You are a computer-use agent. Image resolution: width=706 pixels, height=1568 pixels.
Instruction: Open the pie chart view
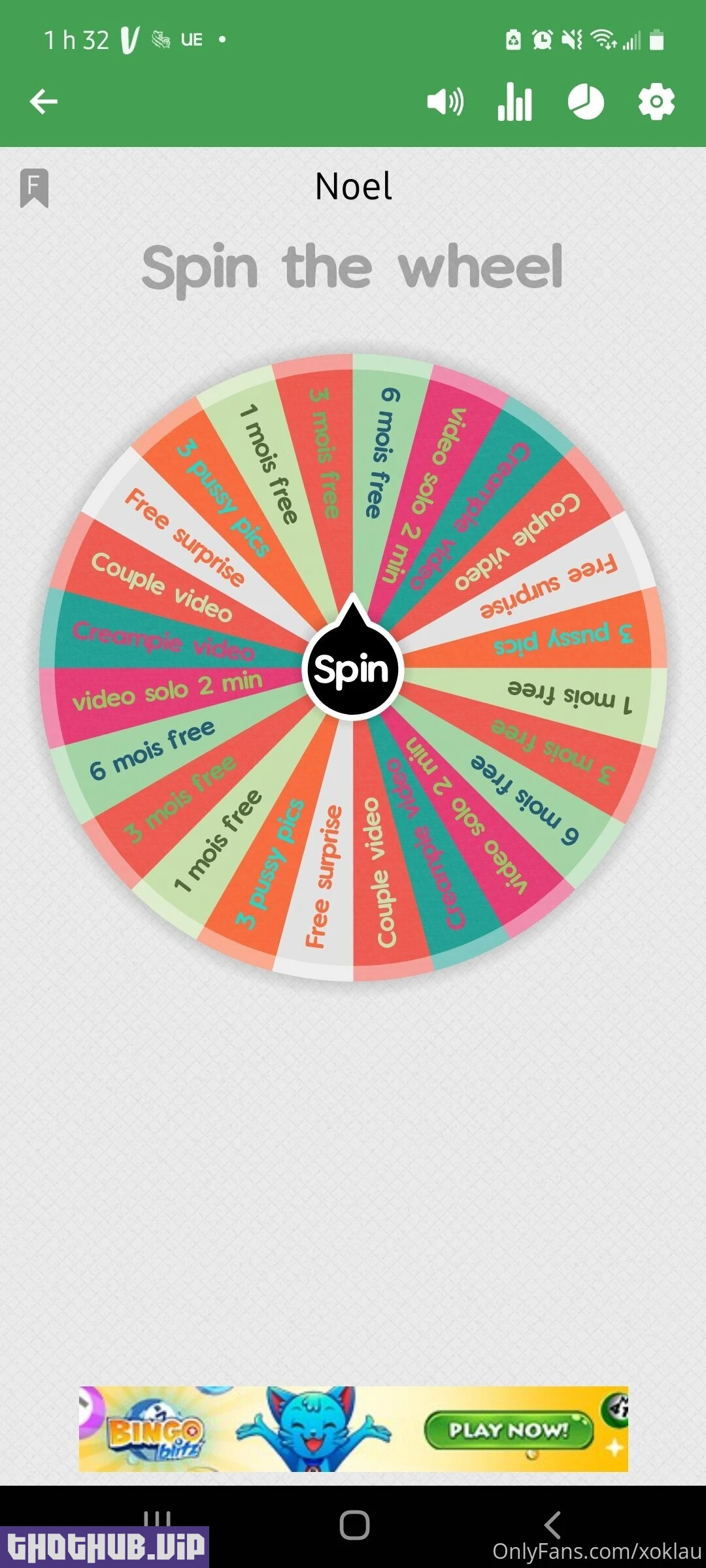[585, 102]
